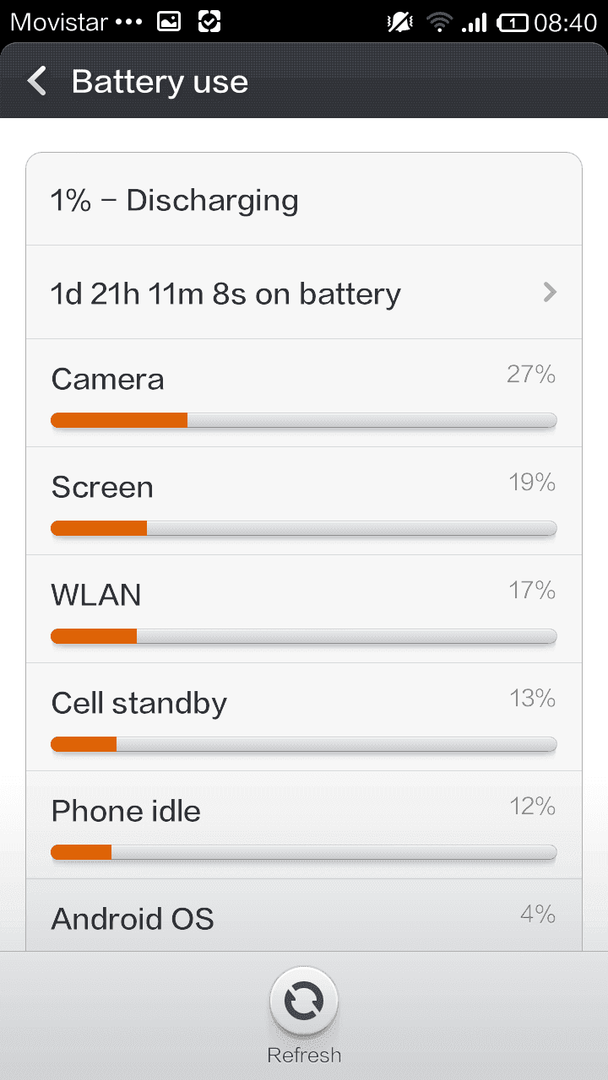Open Camera battery usage details
The image size is (608, 1080).
click(x=304, y=393)
